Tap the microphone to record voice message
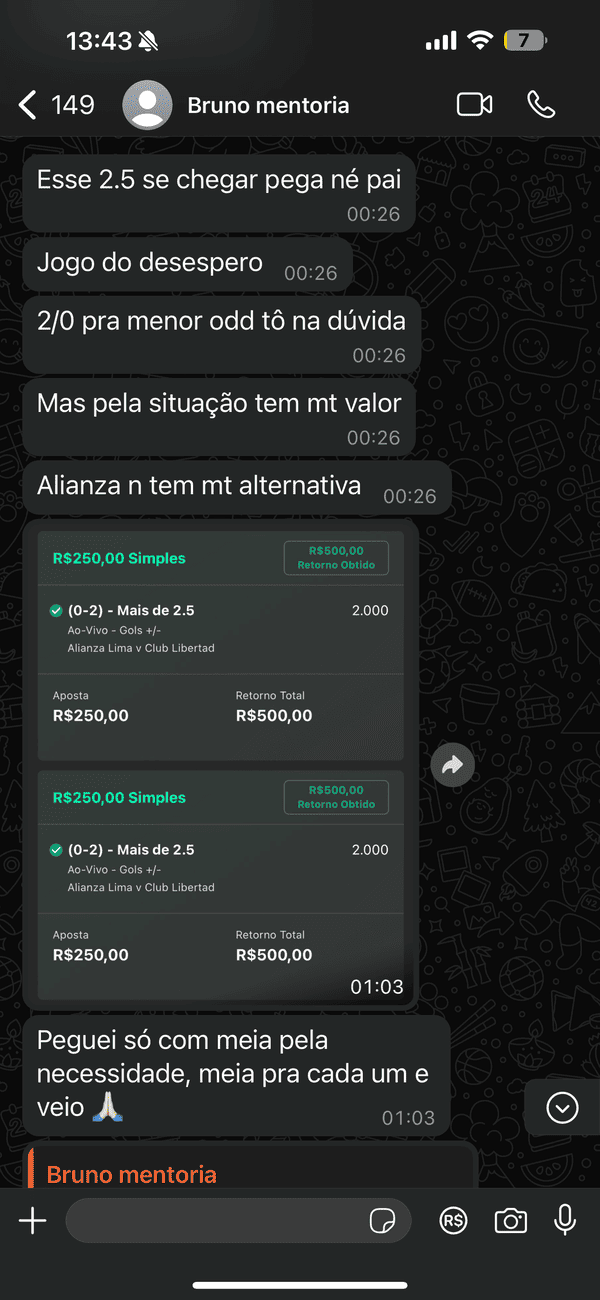Viewport: 600px width, 1300px height. coord(565,1220)
